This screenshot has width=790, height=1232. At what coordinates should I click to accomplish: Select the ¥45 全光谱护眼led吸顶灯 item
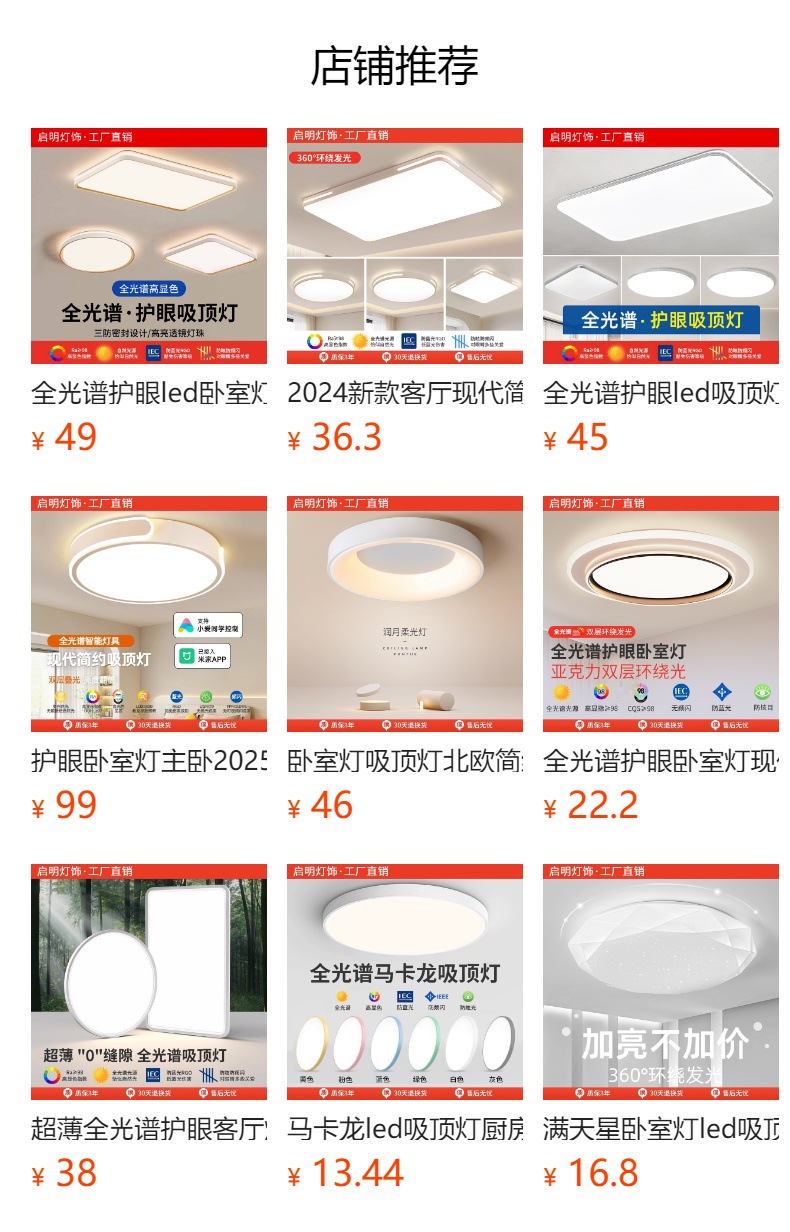660,246
